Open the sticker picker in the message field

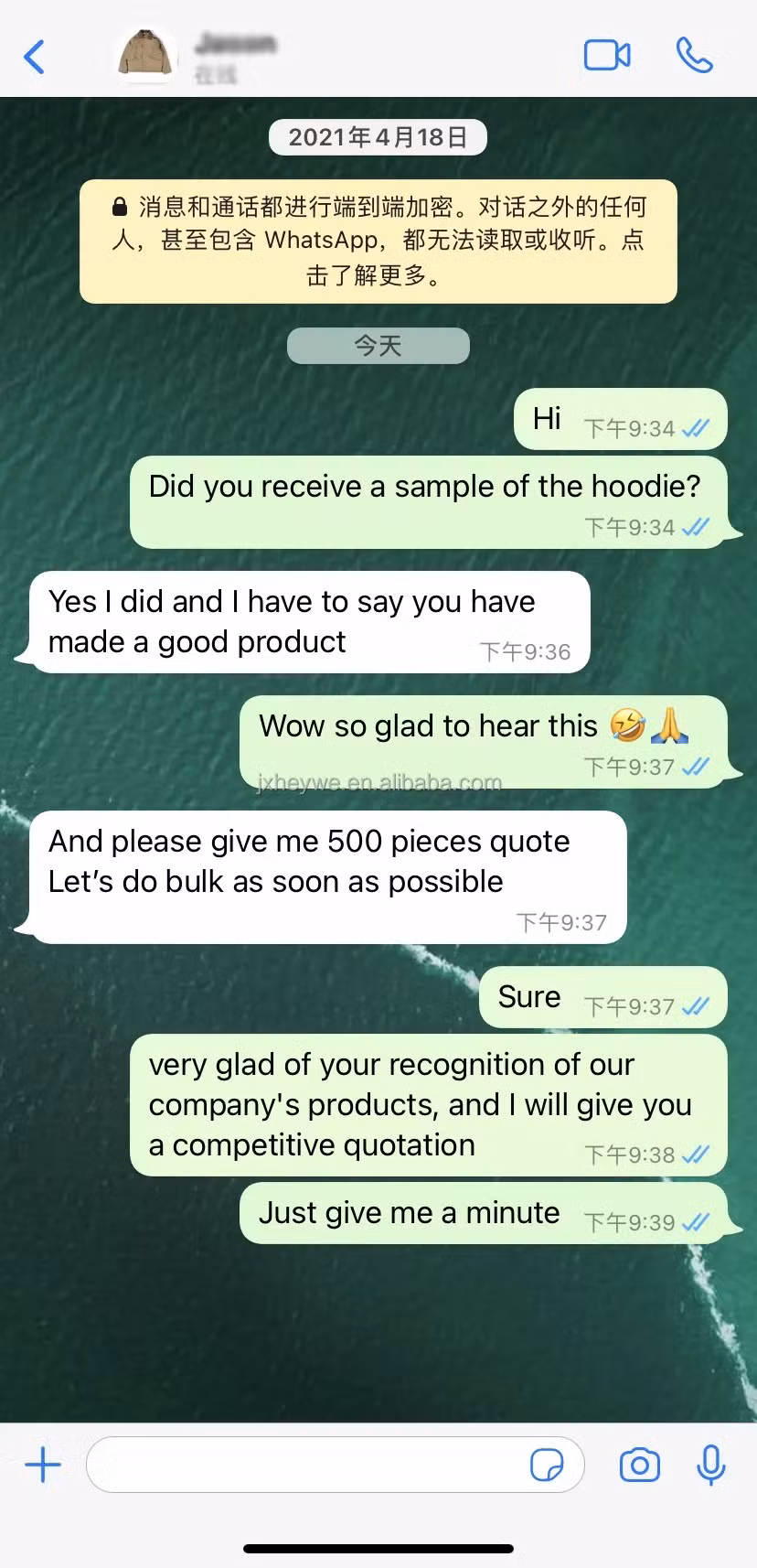pos(547,1465)
